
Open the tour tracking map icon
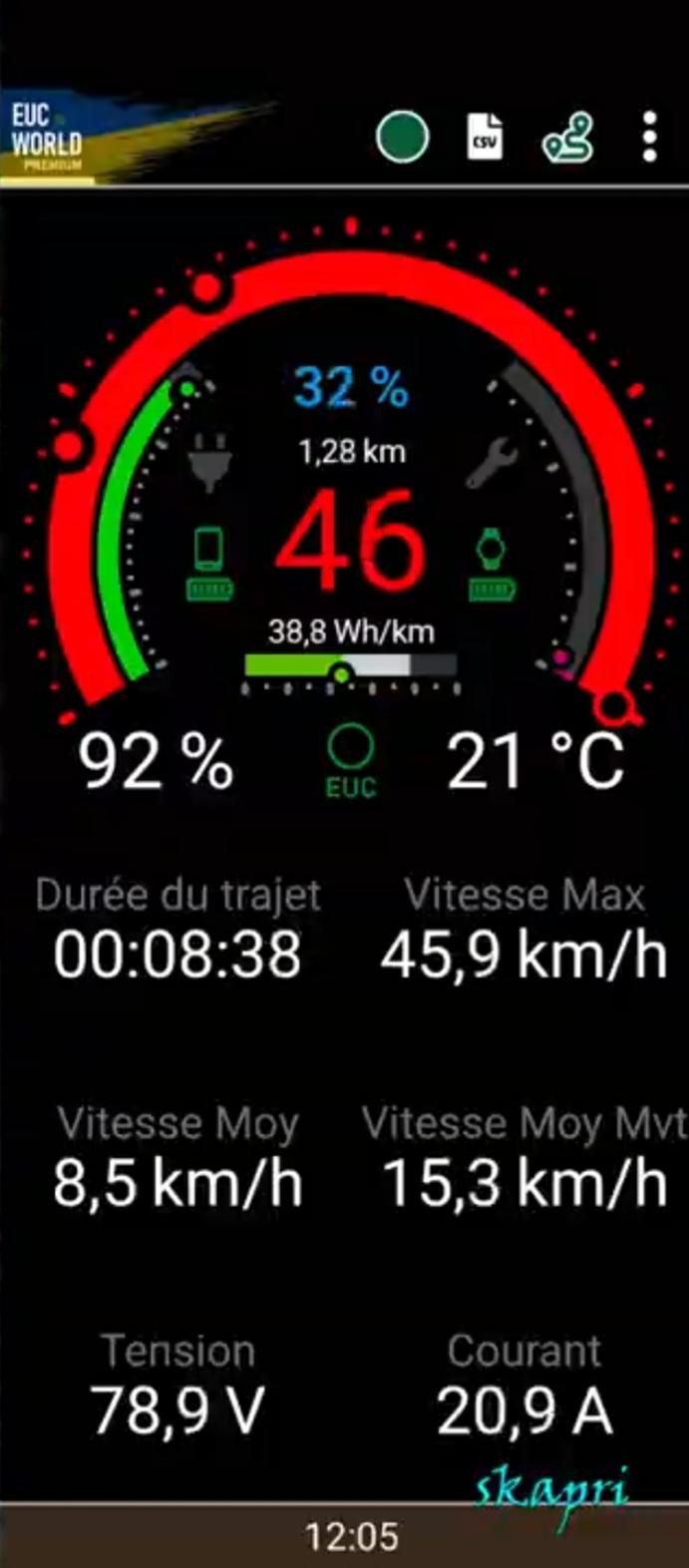[568, 137]
